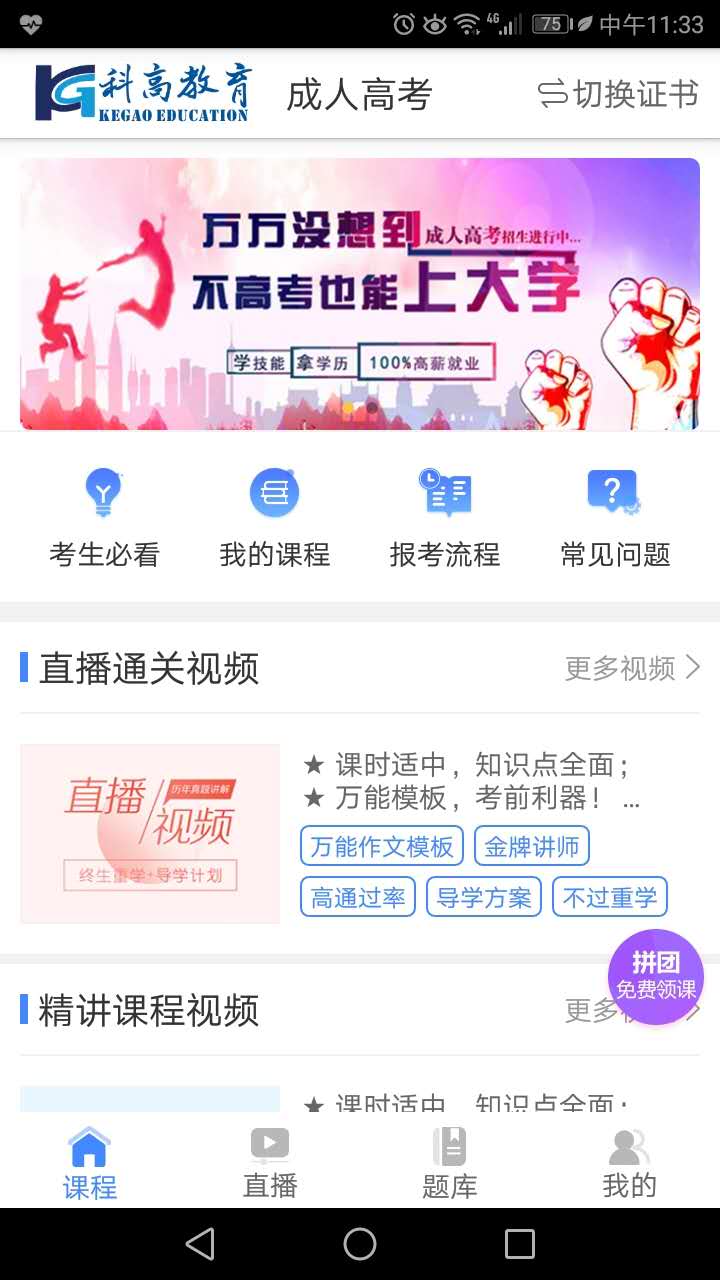Switch to the 题库 tab

pyautogui.click(x=450, y=1162)
